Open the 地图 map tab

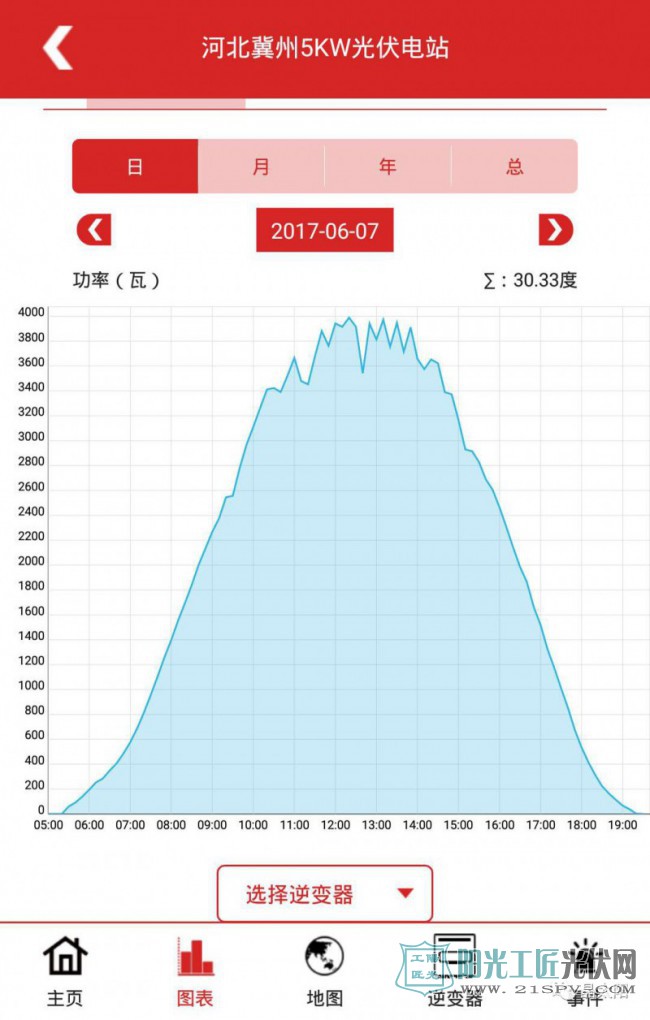325,972
